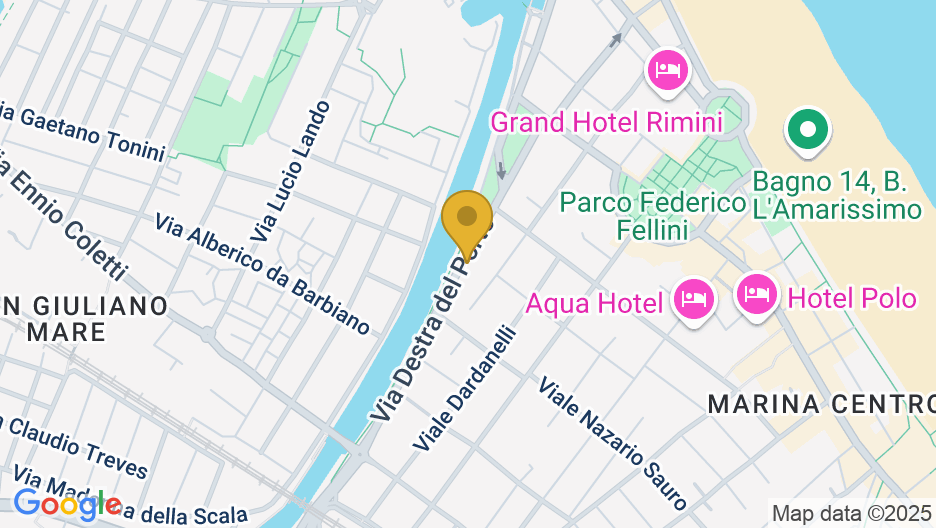Tap the Grand Hotel Rimini marker
Screen dimensions: 936x528
[668, 70]
